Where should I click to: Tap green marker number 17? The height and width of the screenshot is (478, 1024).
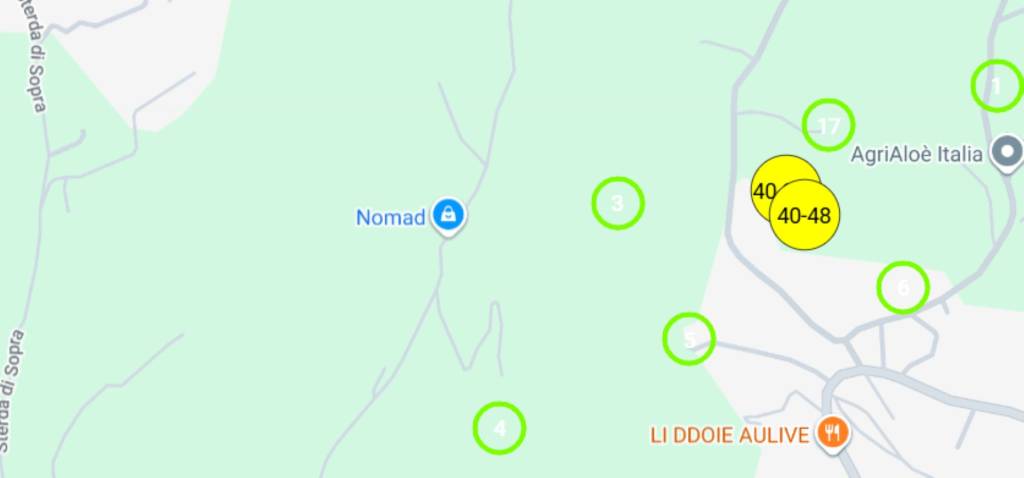tap(828, 125)
